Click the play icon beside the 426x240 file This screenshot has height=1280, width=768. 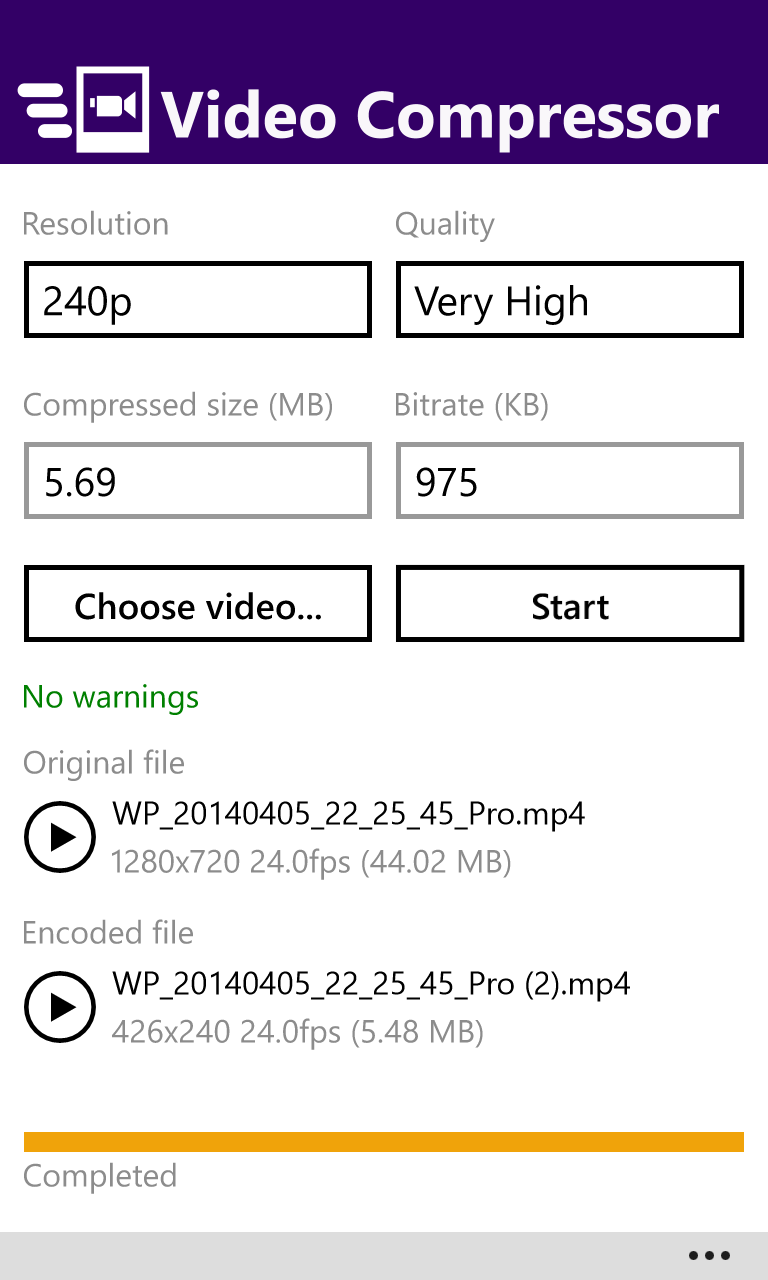pyautogui.click(x=60, y=1007)
